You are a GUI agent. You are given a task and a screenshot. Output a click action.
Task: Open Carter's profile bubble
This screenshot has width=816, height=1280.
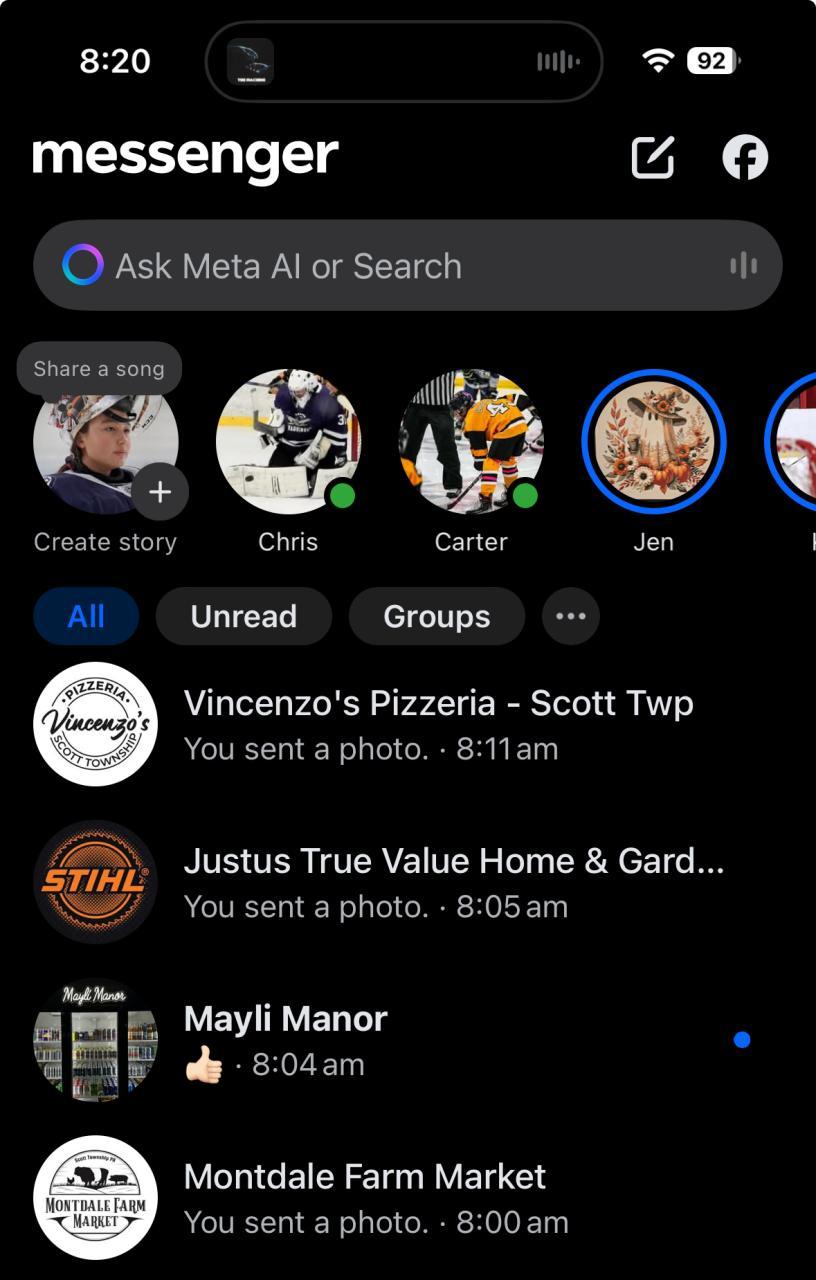pos(471,442)
